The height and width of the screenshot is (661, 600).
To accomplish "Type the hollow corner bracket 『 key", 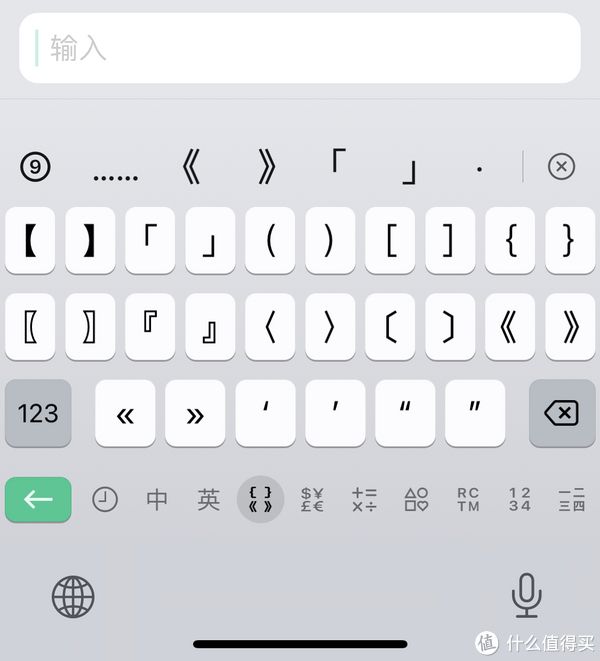I will point(150,327).
